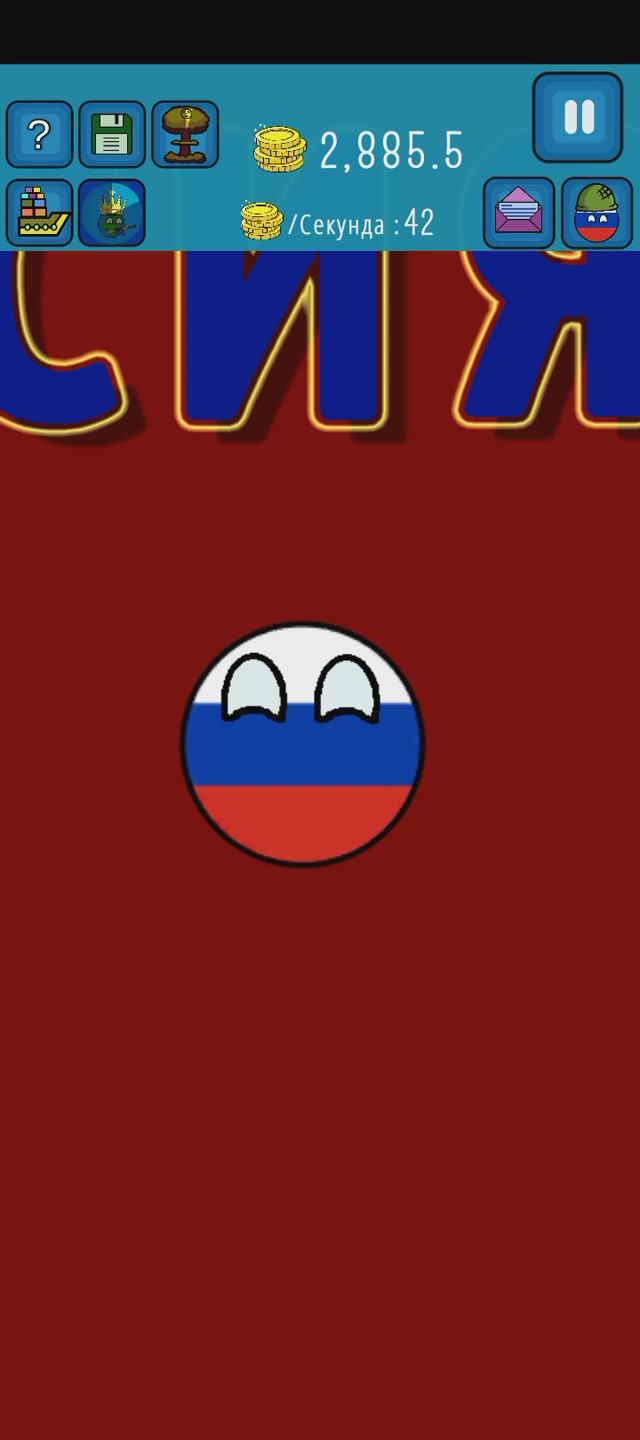640x1440 pixels.
Task: Pause the game
Action: 577,117
